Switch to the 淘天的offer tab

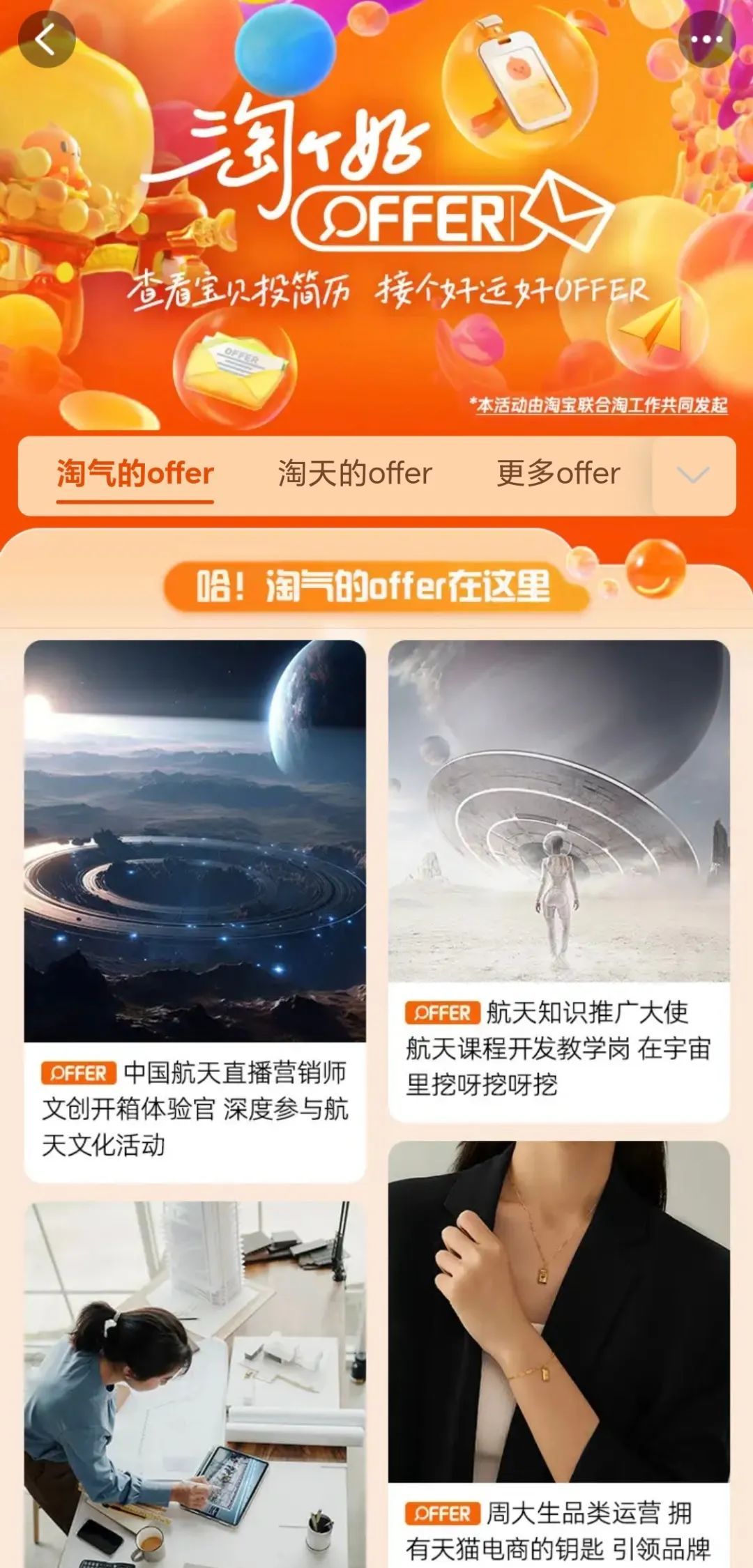coord(355,474)
